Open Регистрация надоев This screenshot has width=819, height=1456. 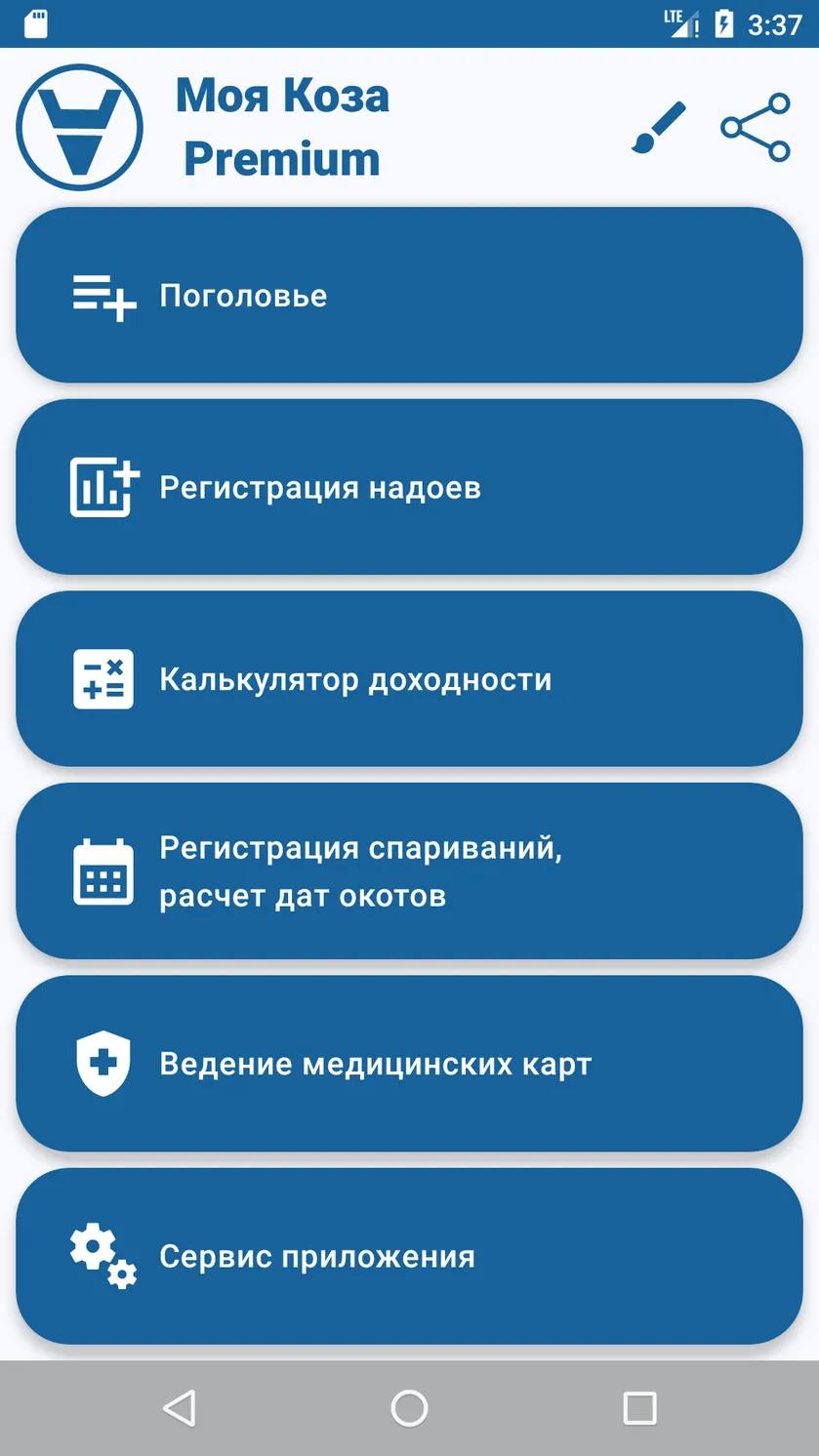click(x=409, y=487)
